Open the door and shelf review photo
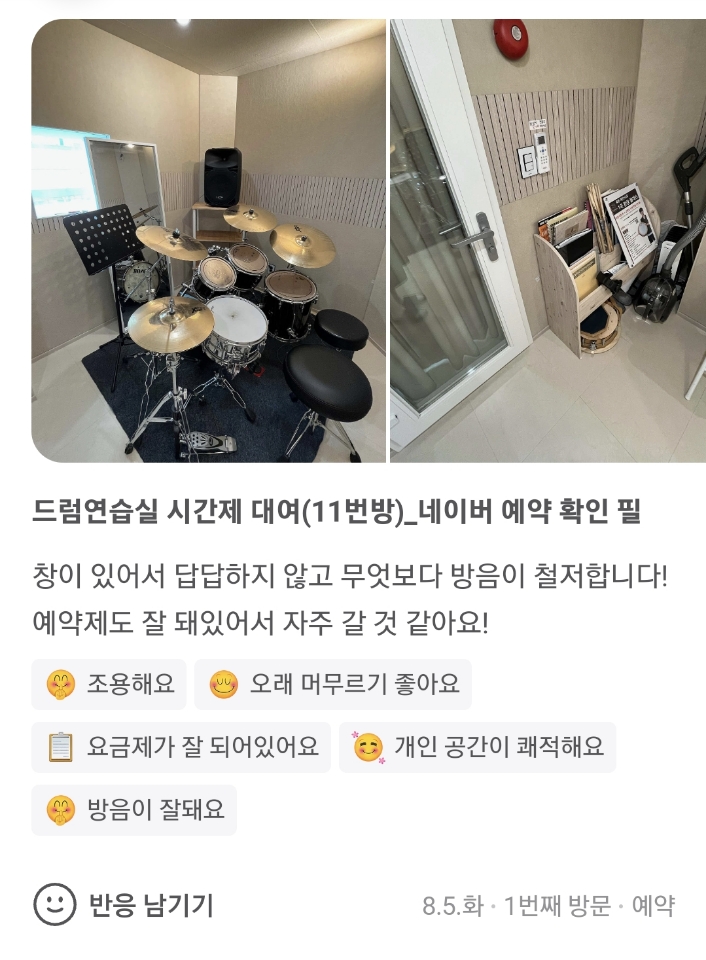The width and height of the screenshot is (706, 960). click(x=548, y=240)
